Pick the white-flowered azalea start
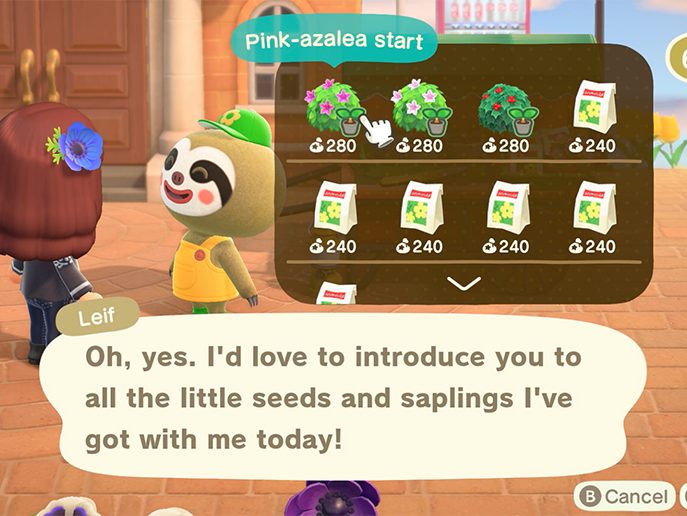This screenshot has width=687, height=516. [418, 110]
